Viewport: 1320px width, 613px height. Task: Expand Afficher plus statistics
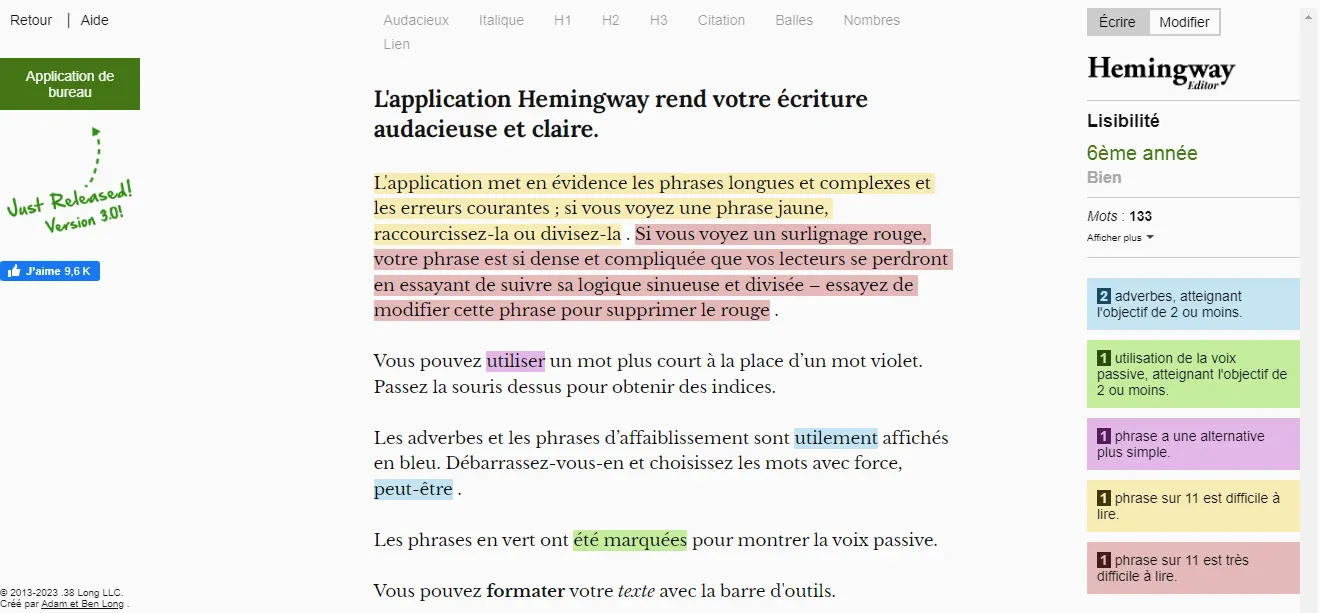tap(1120, 238)
